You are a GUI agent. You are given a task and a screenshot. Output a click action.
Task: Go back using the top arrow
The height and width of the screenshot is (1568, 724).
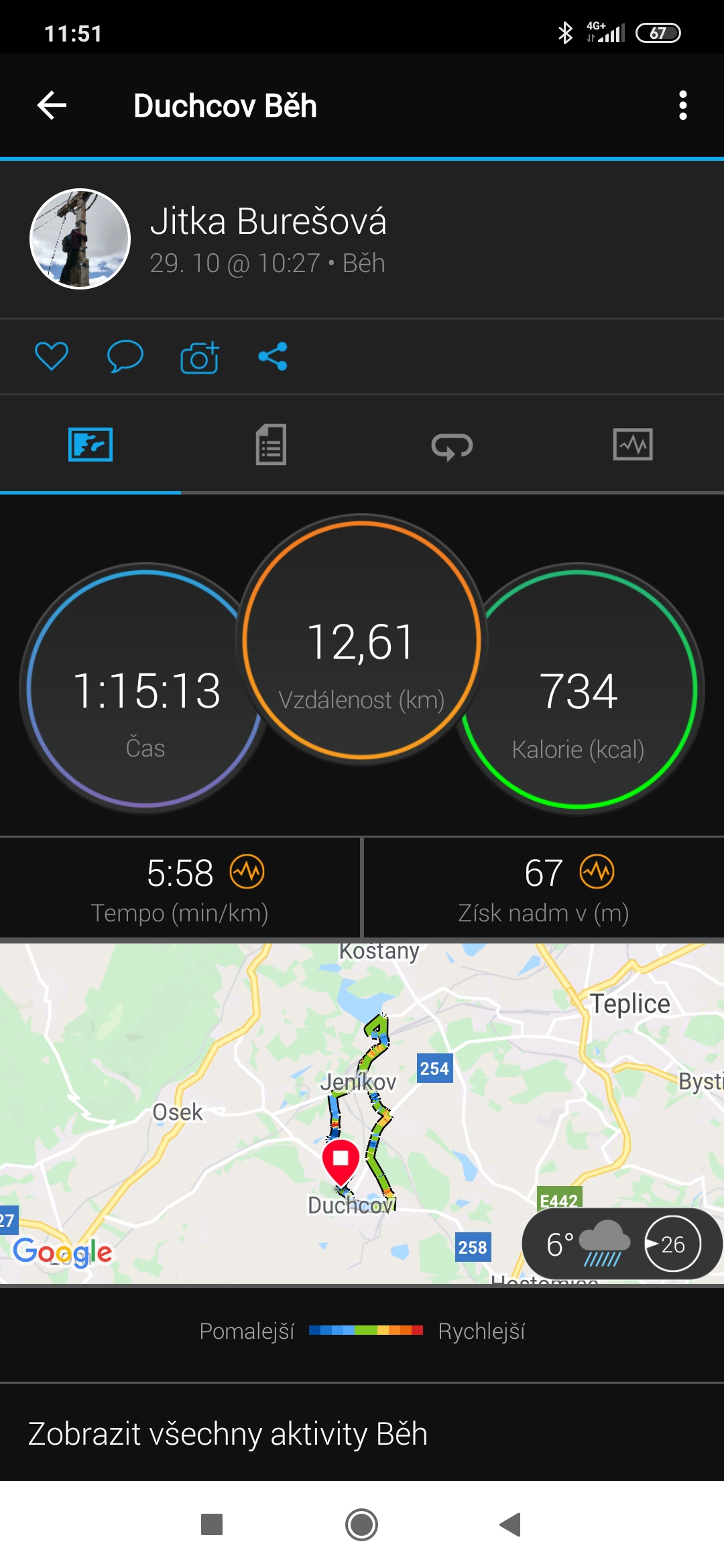coord(52,106)
